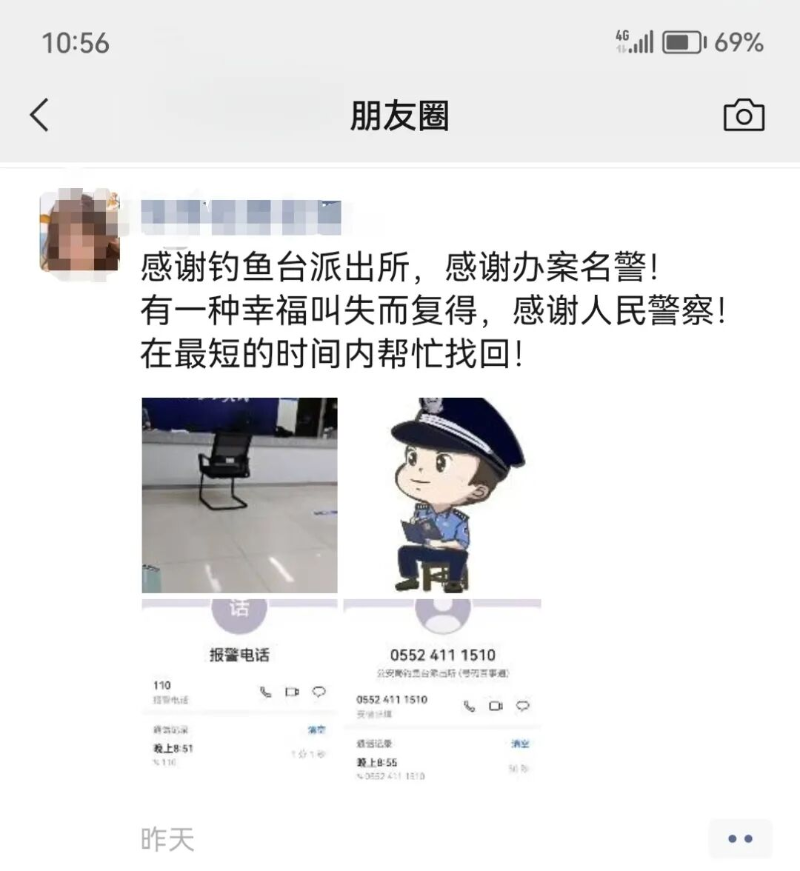This screenshot has width=800, height=871.
Task: View the cartoon policeman image
Action: click(441, 495)
